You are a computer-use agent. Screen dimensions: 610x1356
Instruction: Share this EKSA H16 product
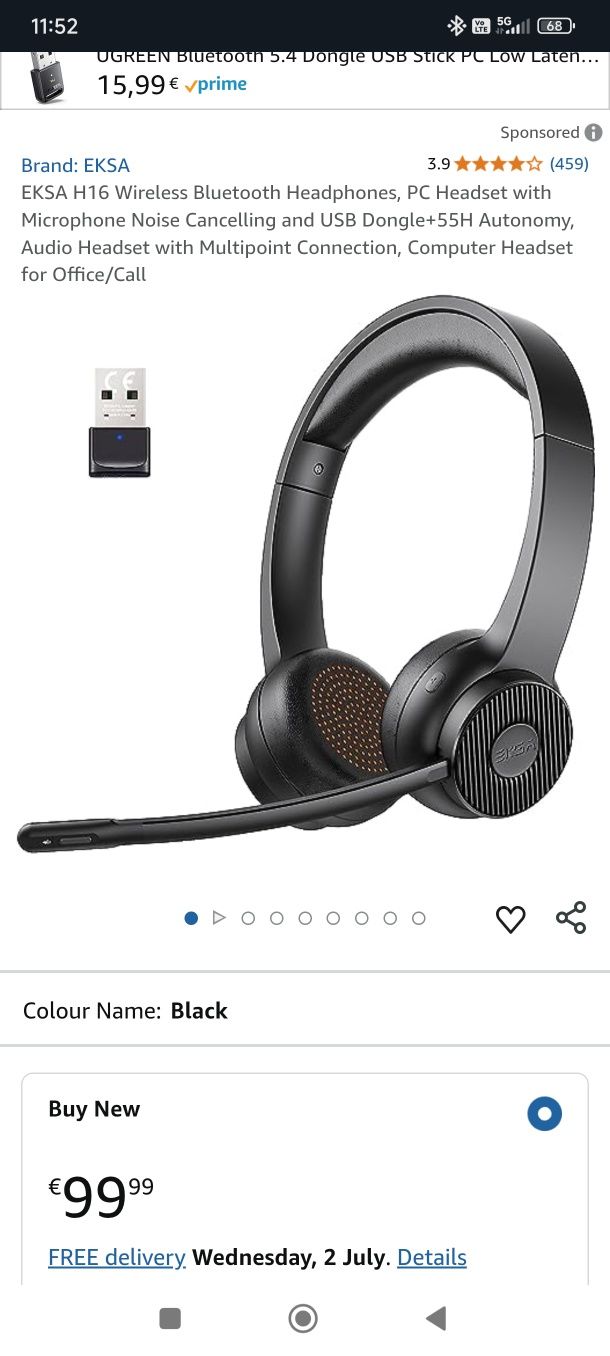tap(571, 918)
